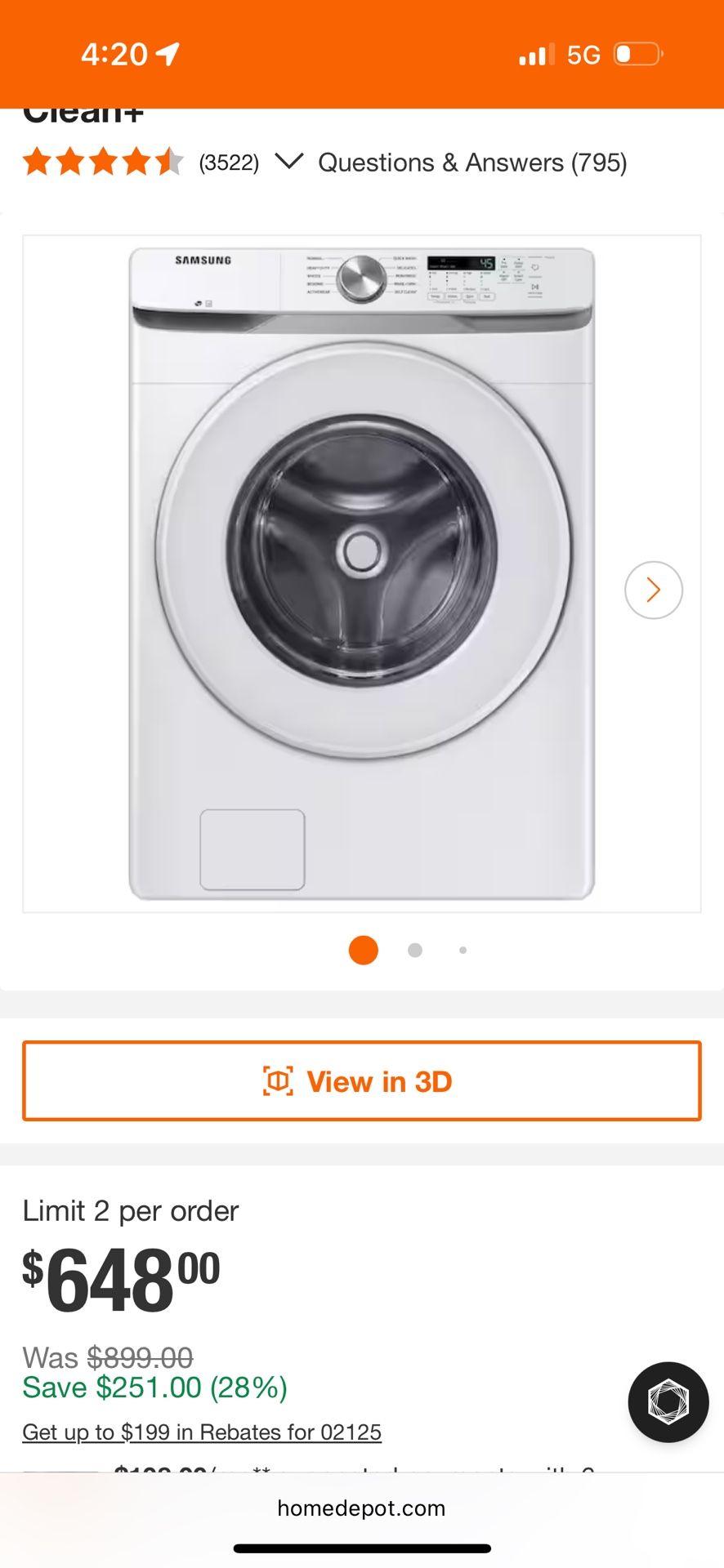Select the third carousel dot

[463, 950]
